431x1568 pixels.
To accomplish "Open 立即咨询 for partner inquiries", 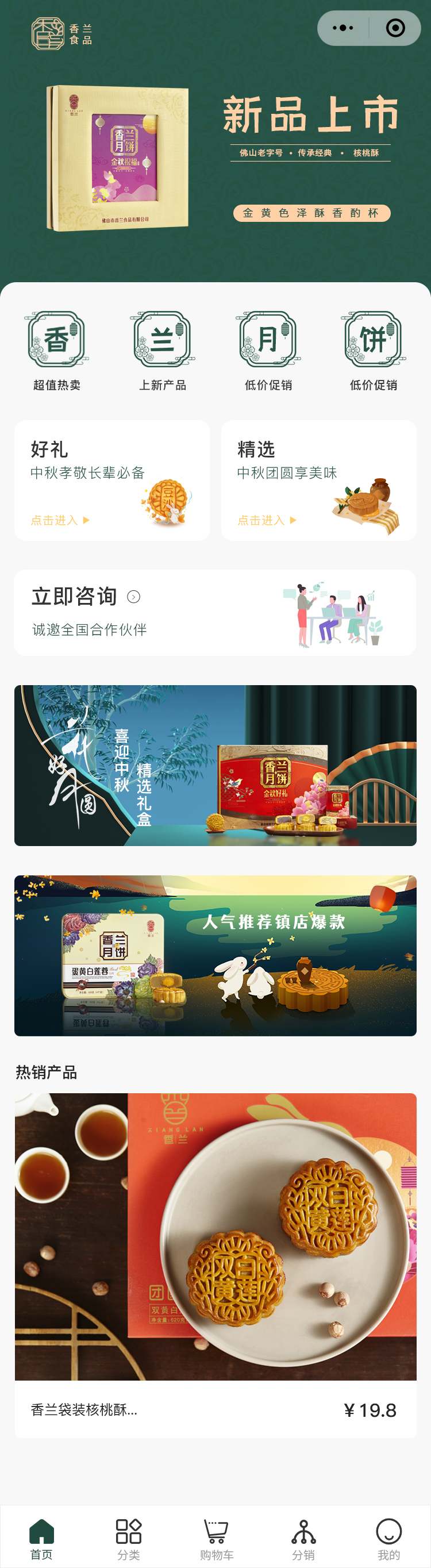I will [215, 612].
